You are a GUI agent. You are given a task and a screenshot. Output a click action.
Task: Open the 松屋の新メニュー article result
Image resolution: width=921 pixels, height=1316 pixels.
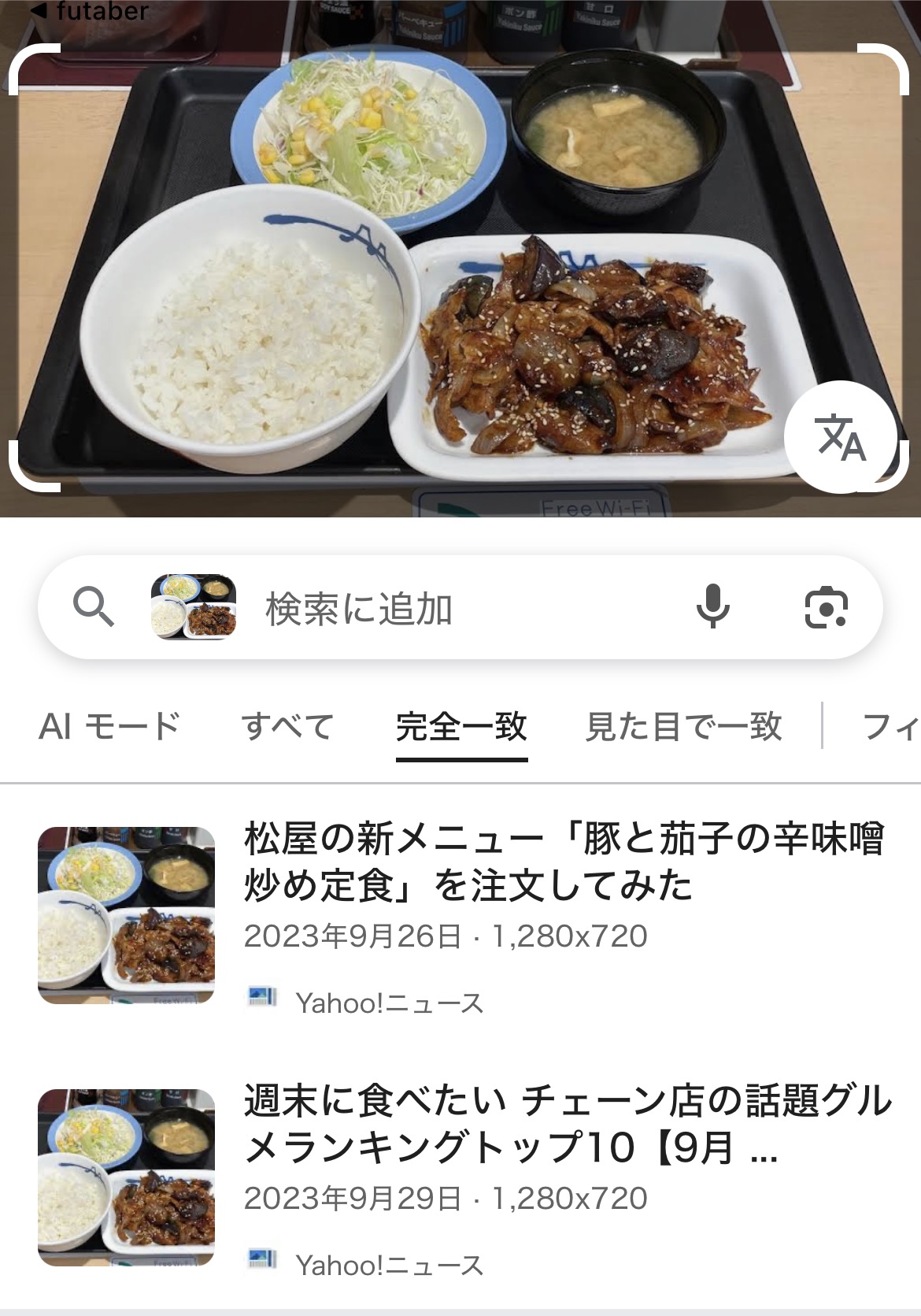(x=460, y=915)
